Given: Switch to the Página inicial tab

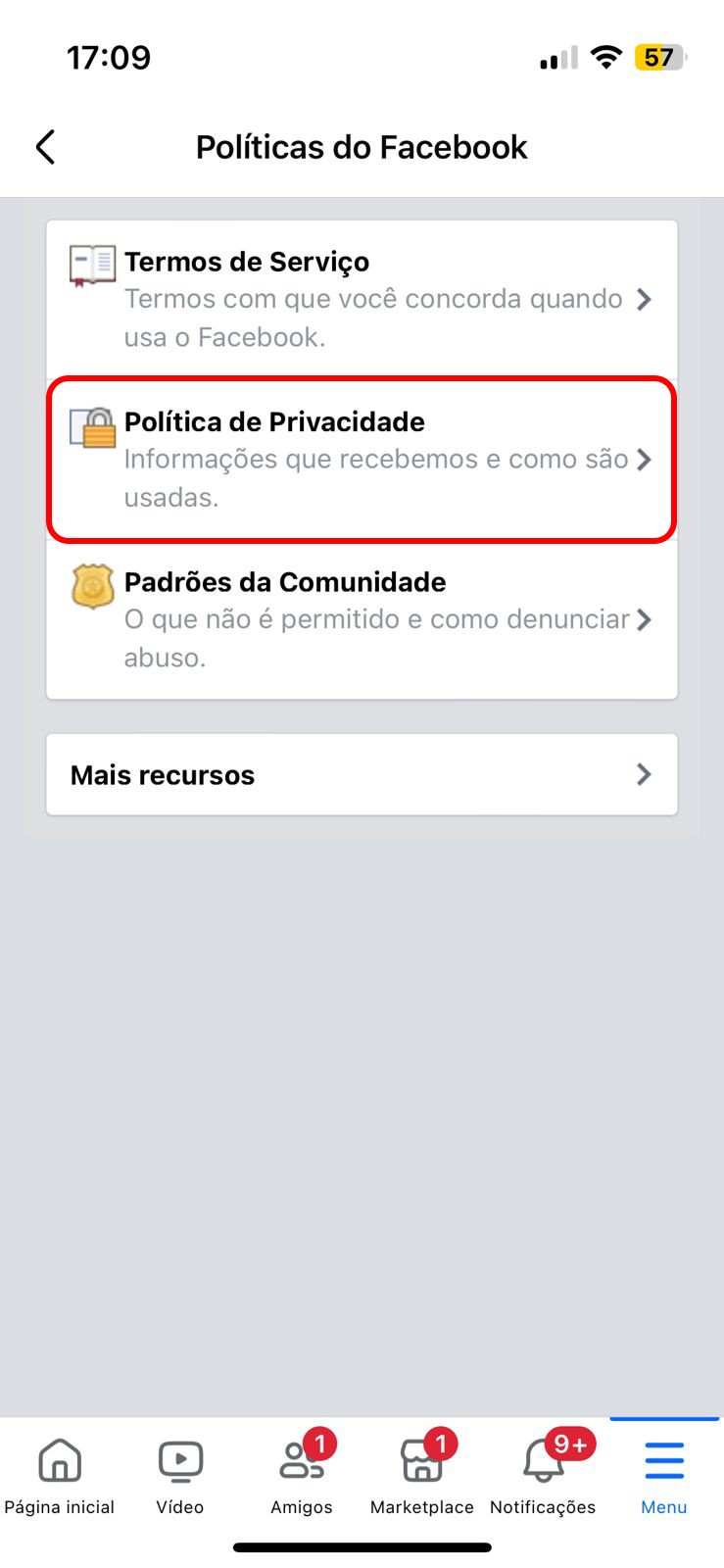Looking at the screenshot, I should [x=60, y=1477].
